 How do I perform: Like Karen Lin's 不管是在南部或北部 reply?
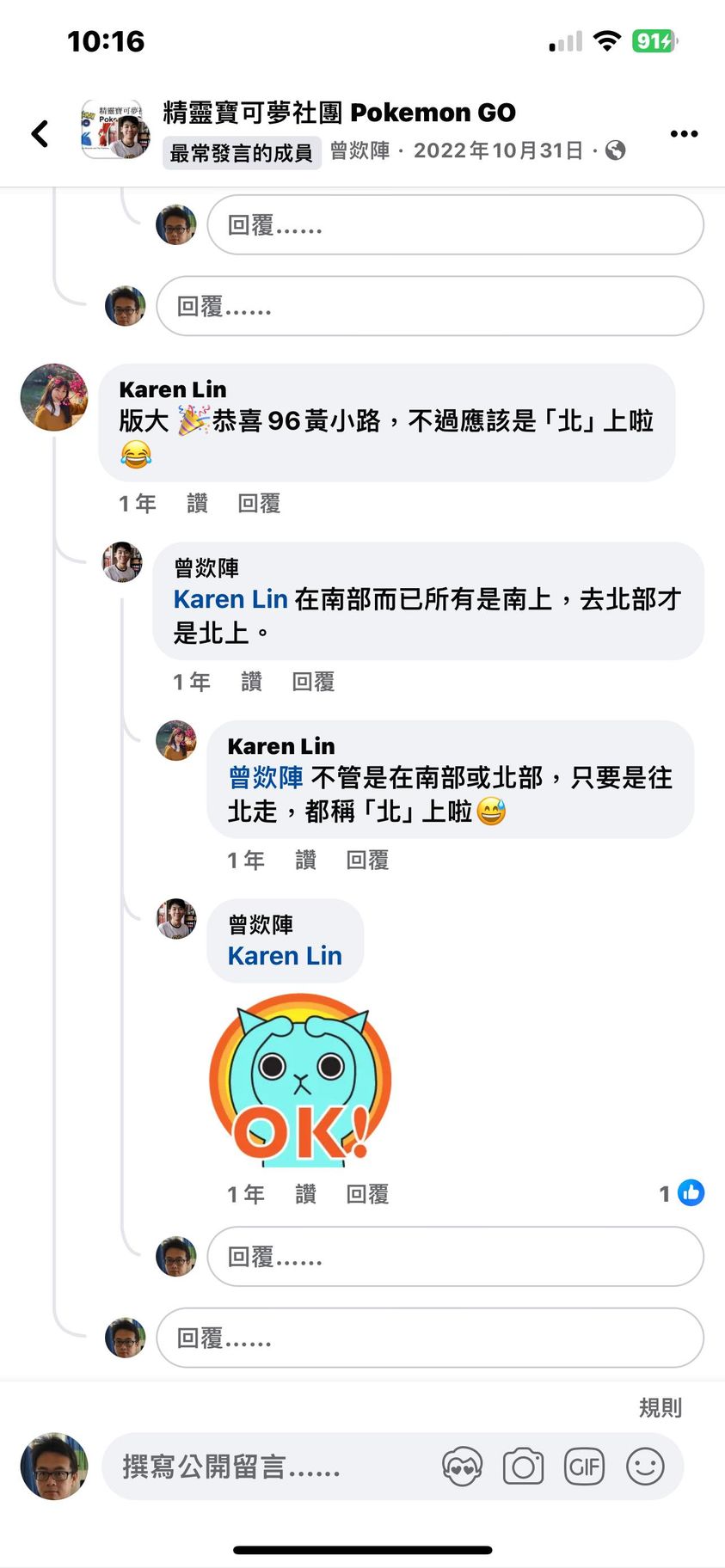305,861
